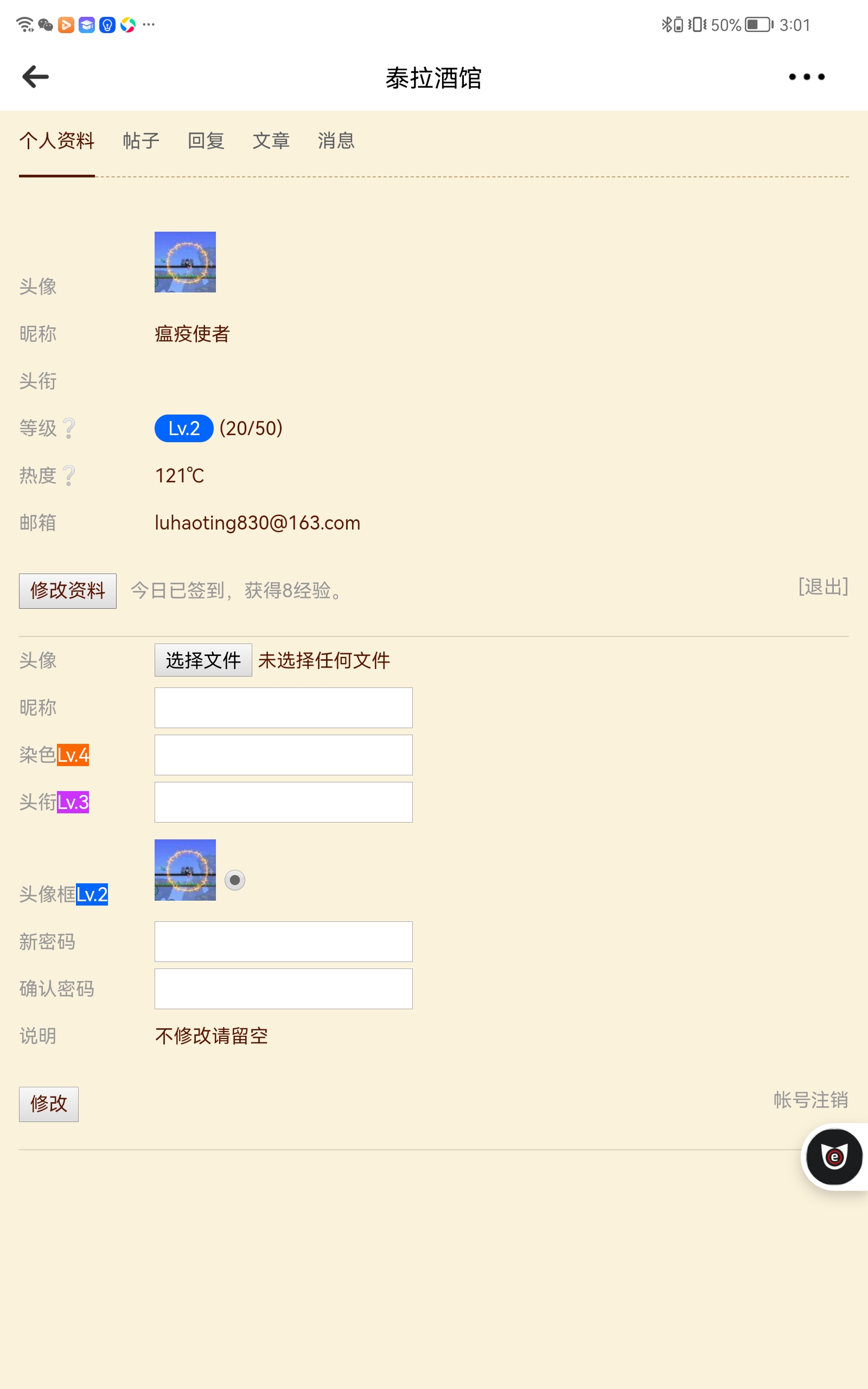
Task: Switch to the 帖子 tab
Action: tap(141, 141)
